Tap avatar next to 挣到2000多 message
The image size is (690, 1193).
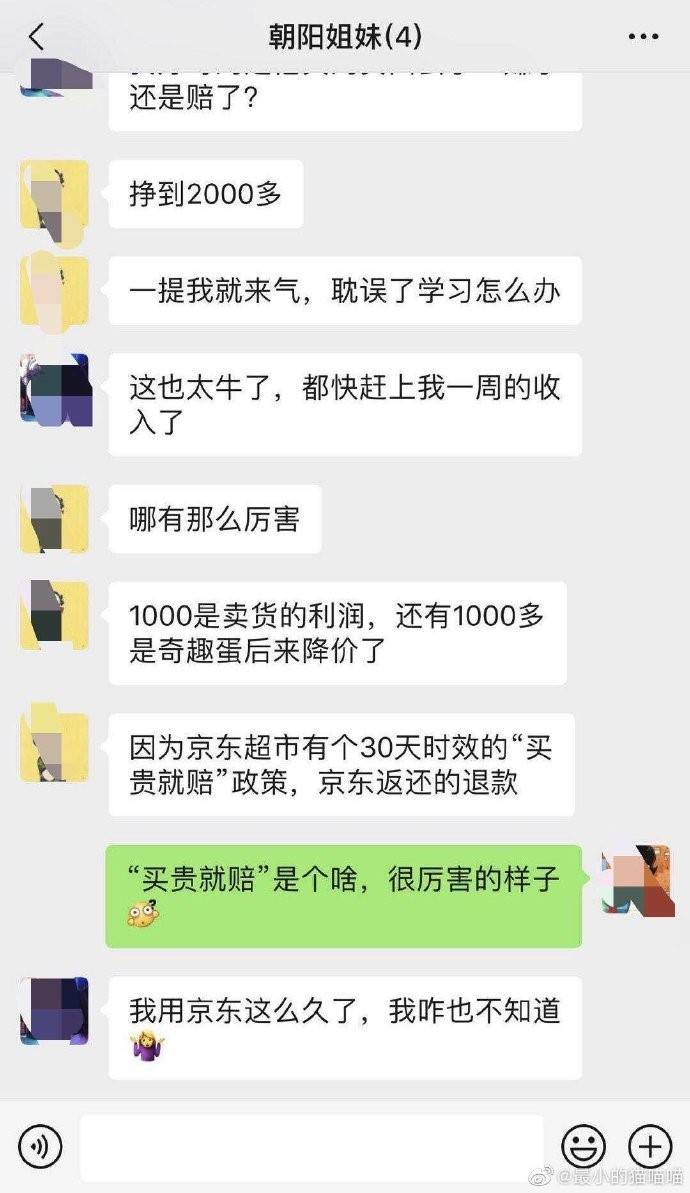[54, 193]
